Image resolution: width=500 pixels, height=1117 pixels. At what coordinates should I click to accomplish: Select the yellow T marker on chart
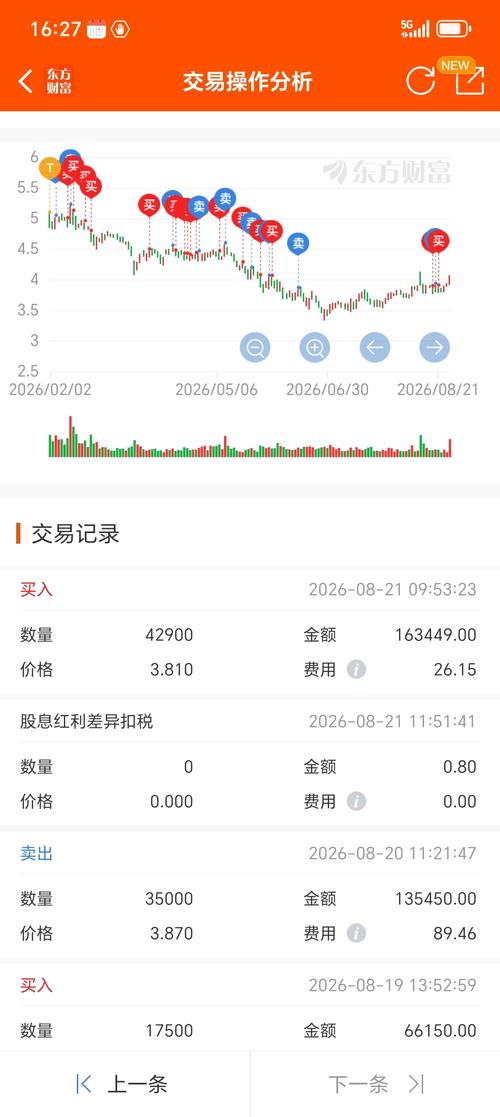49,169
